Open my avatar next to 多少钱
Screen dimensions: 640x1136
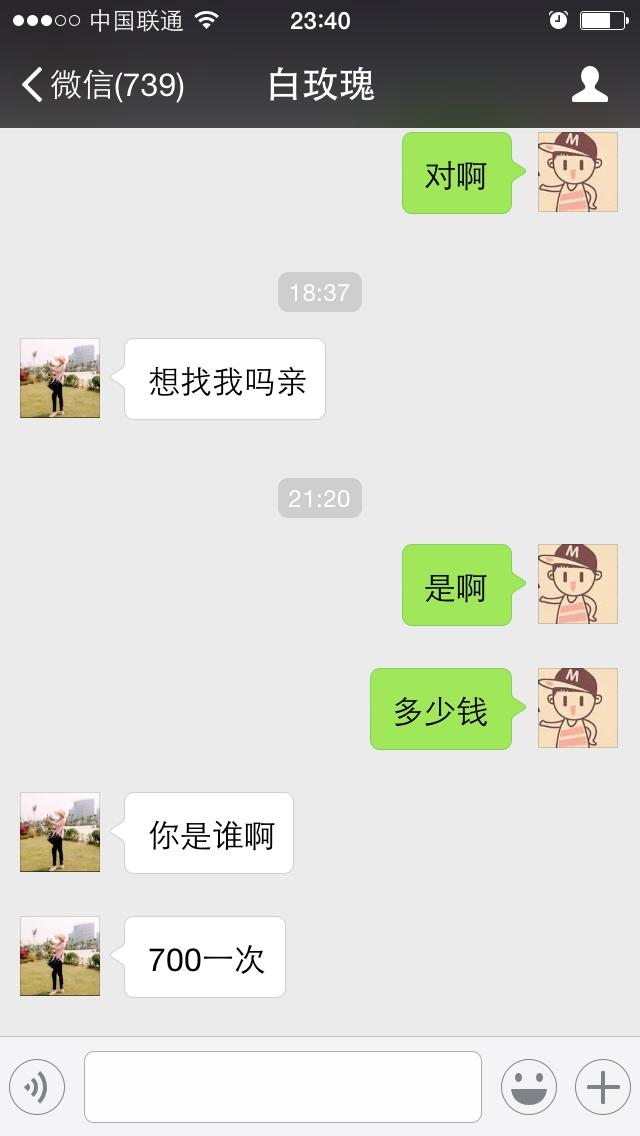click(x=577, y=708)
